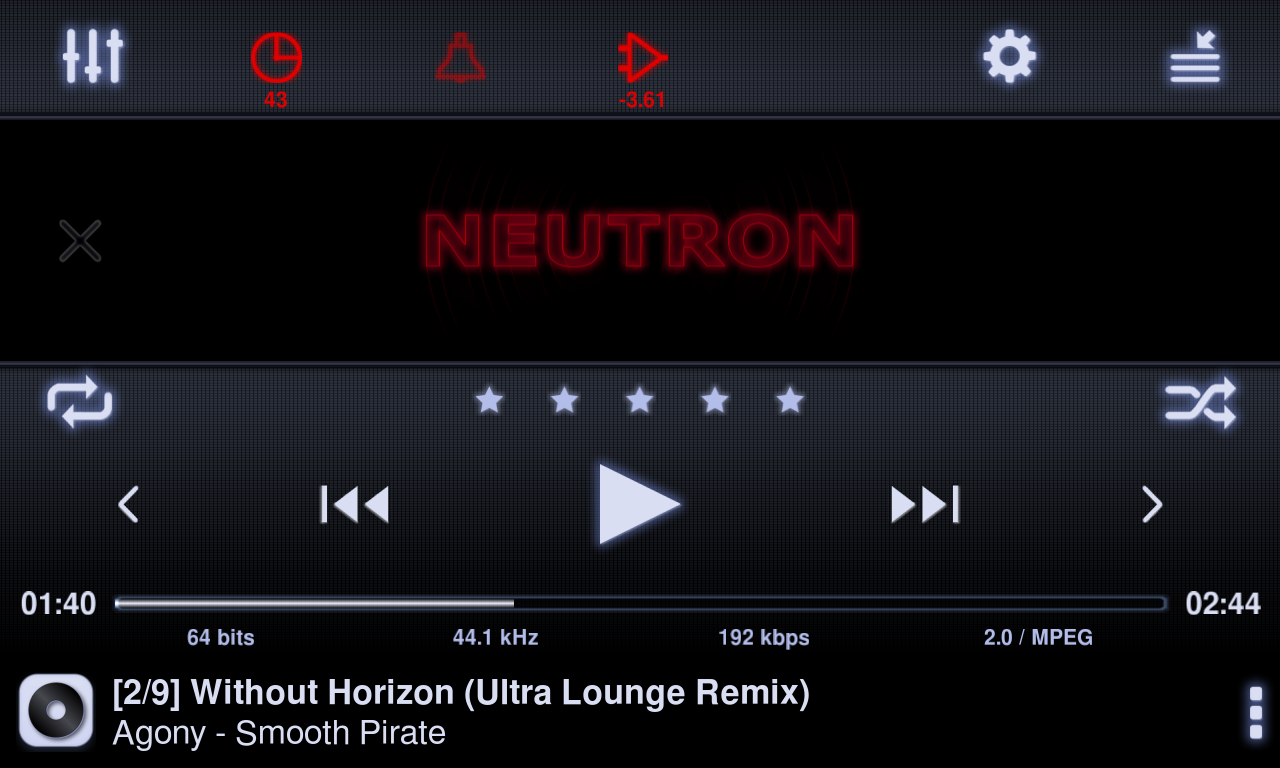Toggle repeat mode
The image size is (1280, 768).
pyautogui.click(x=80, y=401)
